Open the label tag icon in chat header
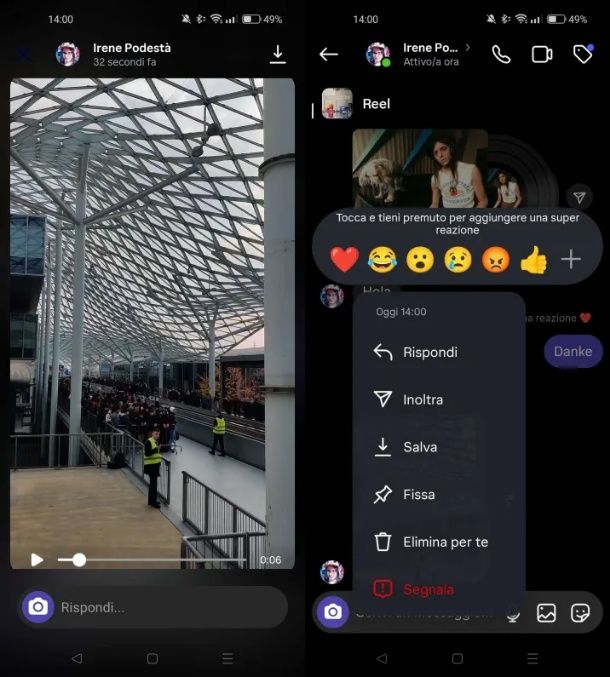This screenshot has width=610, height=677. click(x=582, y=54)
